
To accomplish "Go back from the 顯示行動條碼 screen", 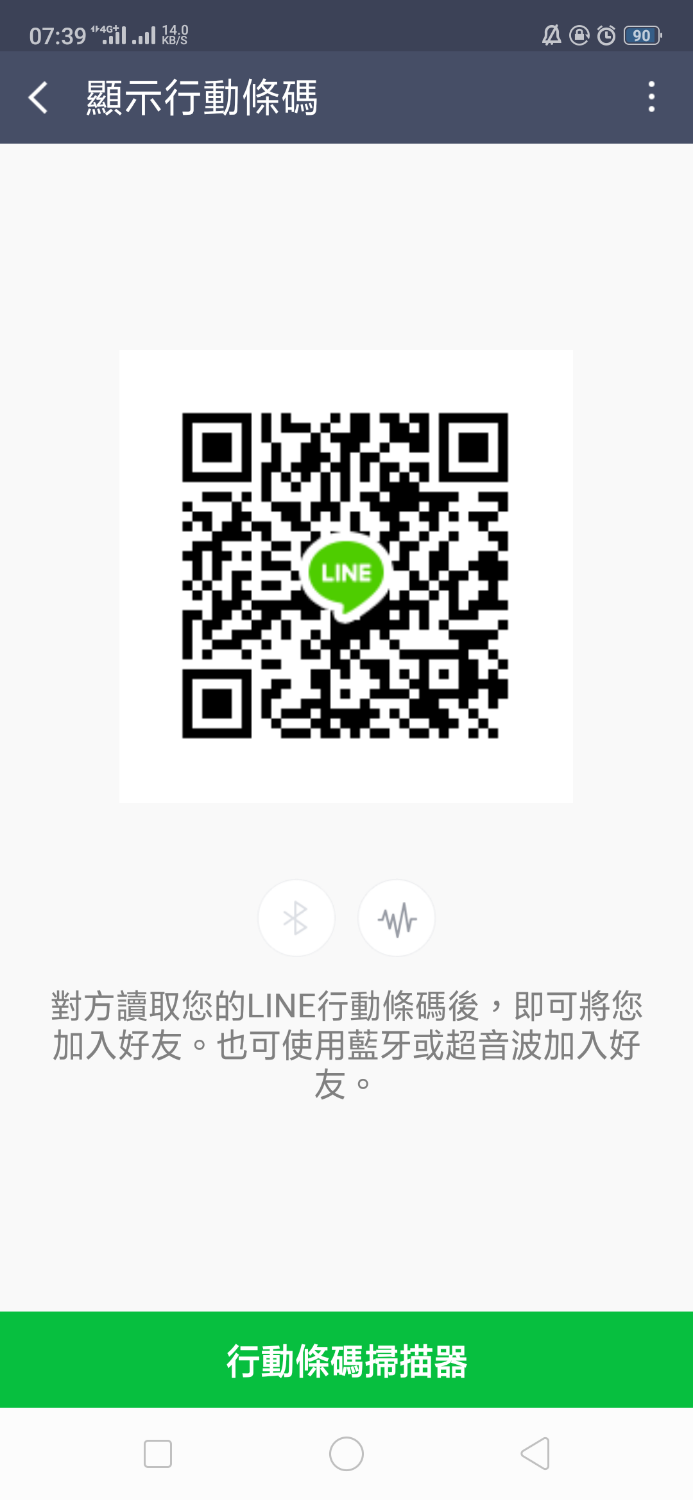I will click(38, 98).
